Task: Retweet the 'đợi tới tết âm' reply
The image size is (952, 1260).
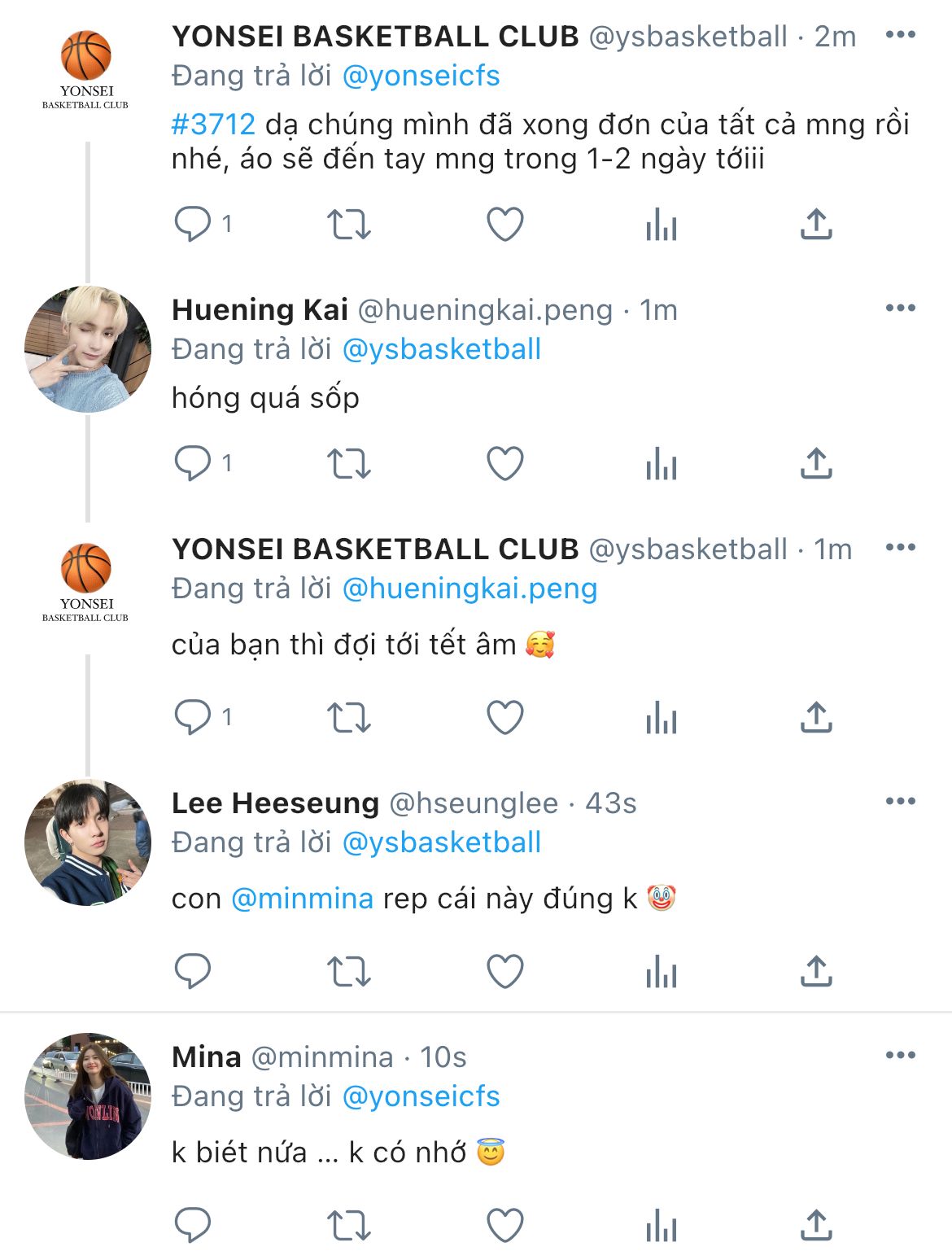Action: 348,718
